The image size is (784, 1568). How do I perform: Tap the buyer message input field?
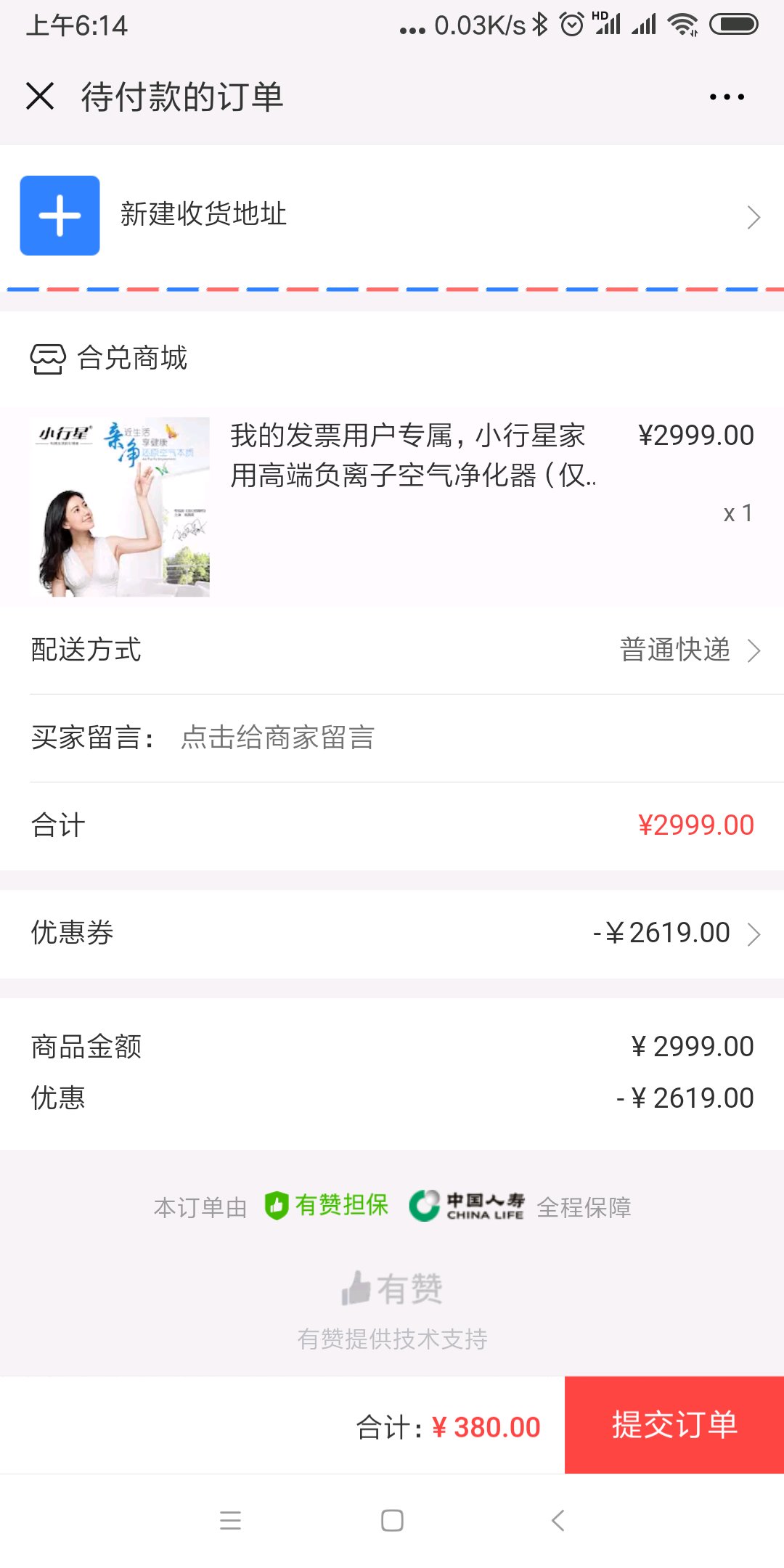[x=465, y=738]
